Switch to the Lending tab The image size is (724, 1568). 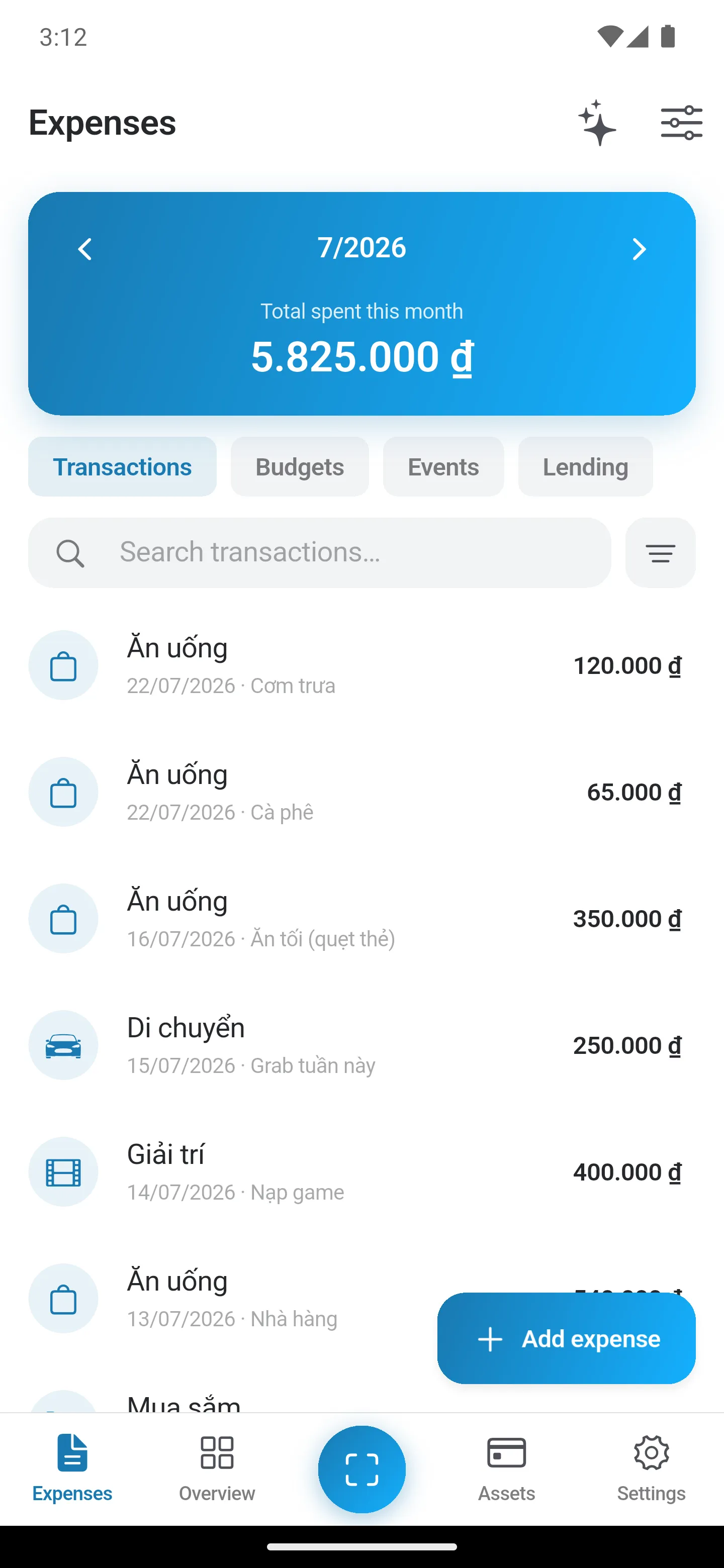(585, 467)
